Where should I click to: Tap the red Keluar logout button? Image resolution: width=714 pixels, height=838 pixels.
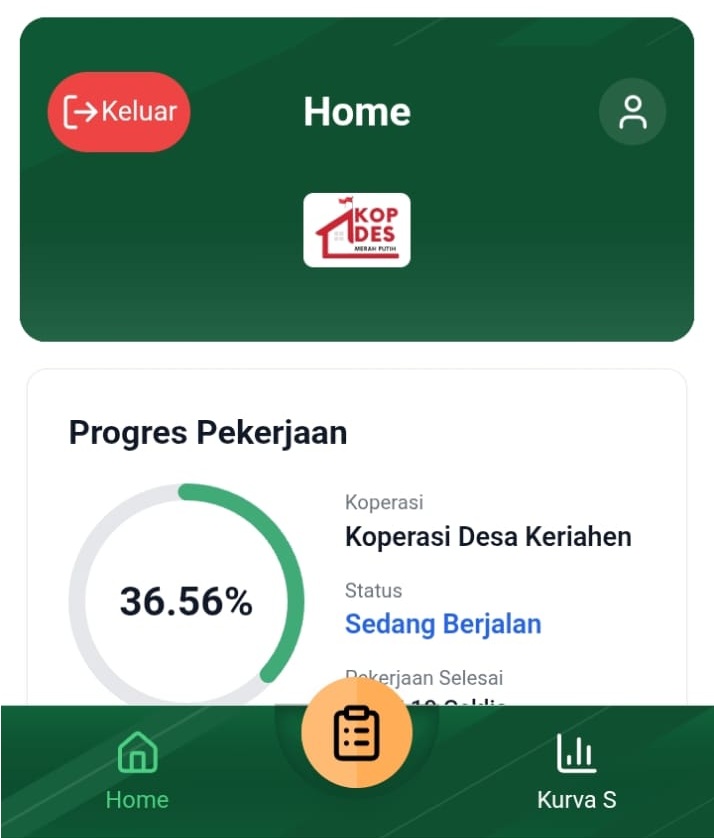tap(119, 112)
